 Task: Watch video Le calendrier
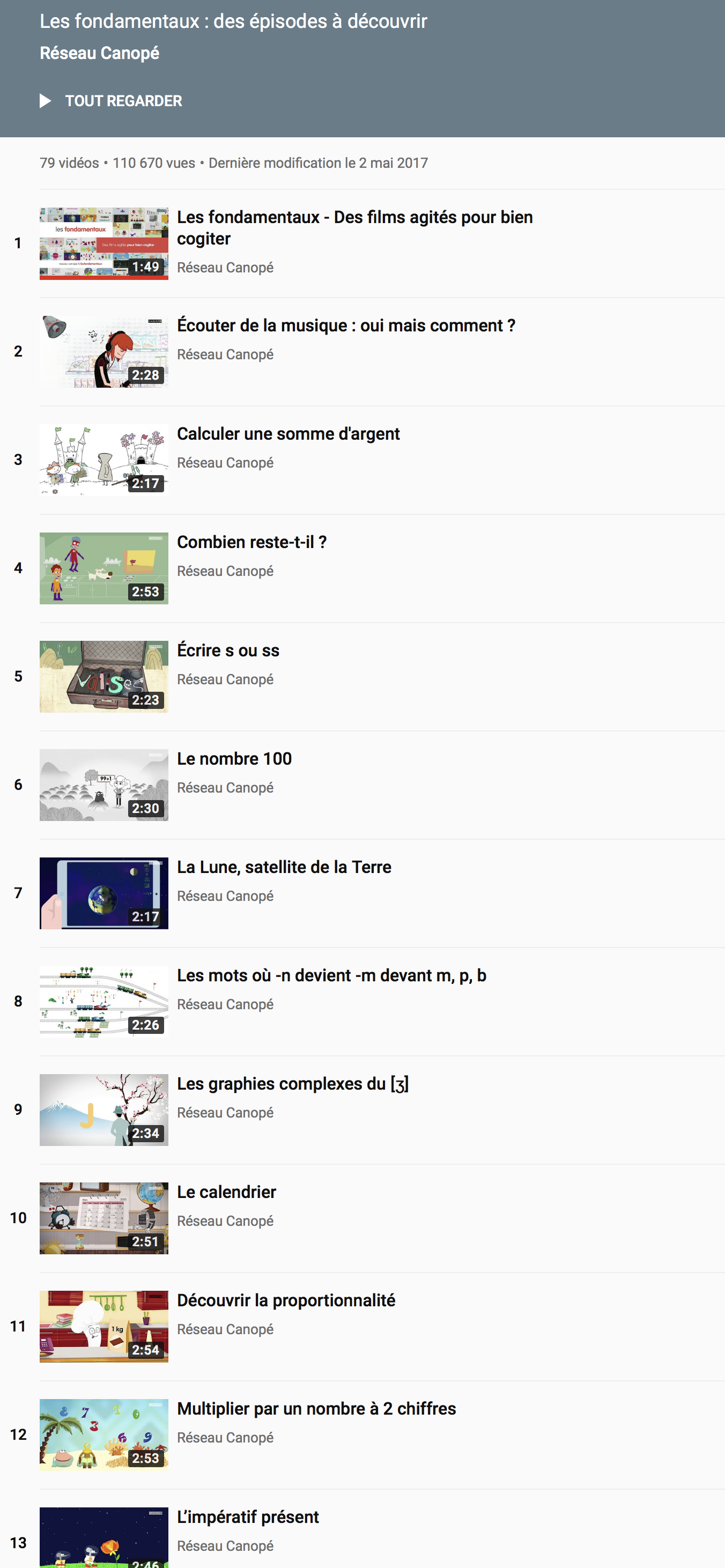(226, 1193)
